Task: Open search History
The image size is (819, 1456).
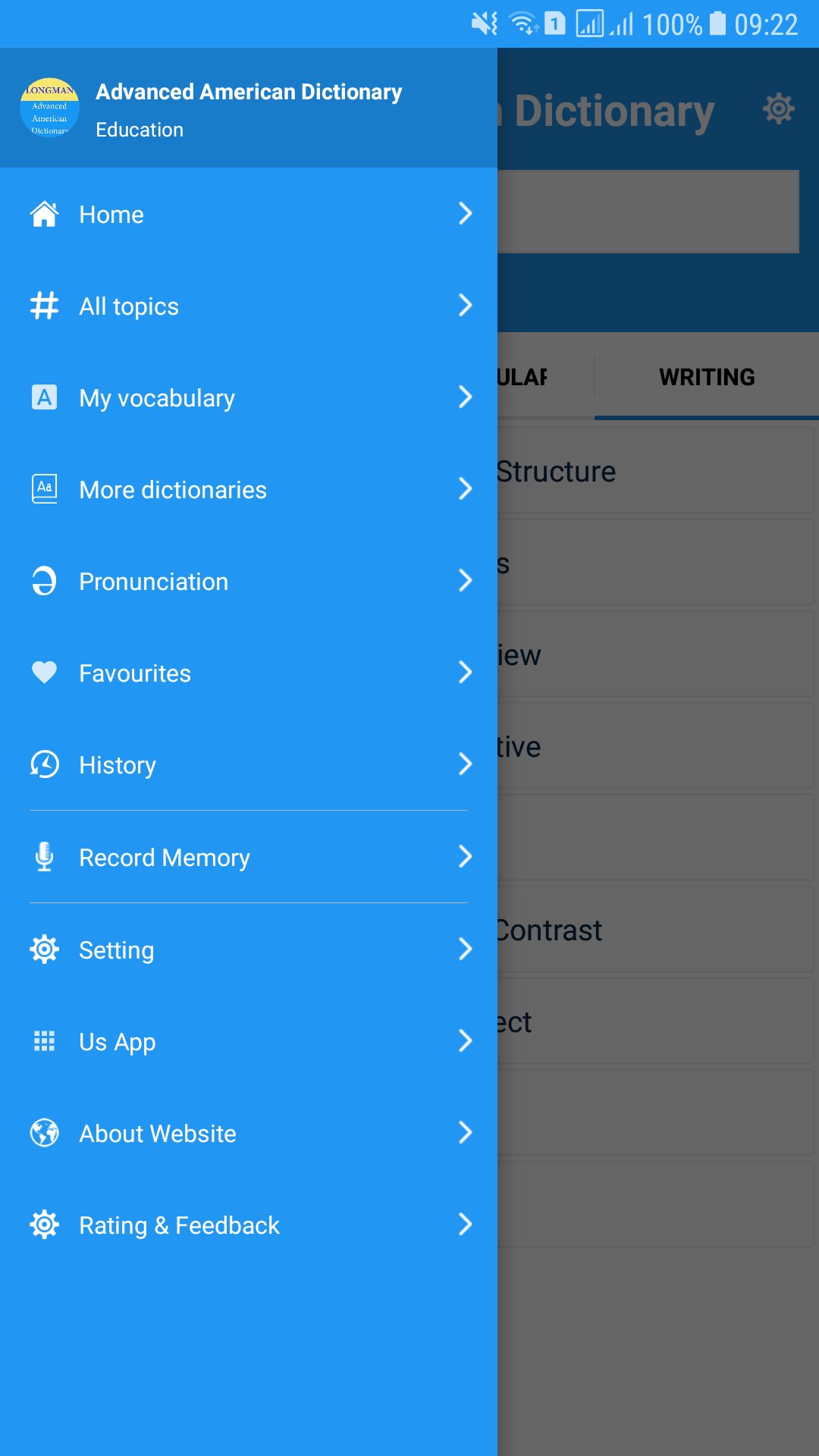Action: tap(248, 765)
